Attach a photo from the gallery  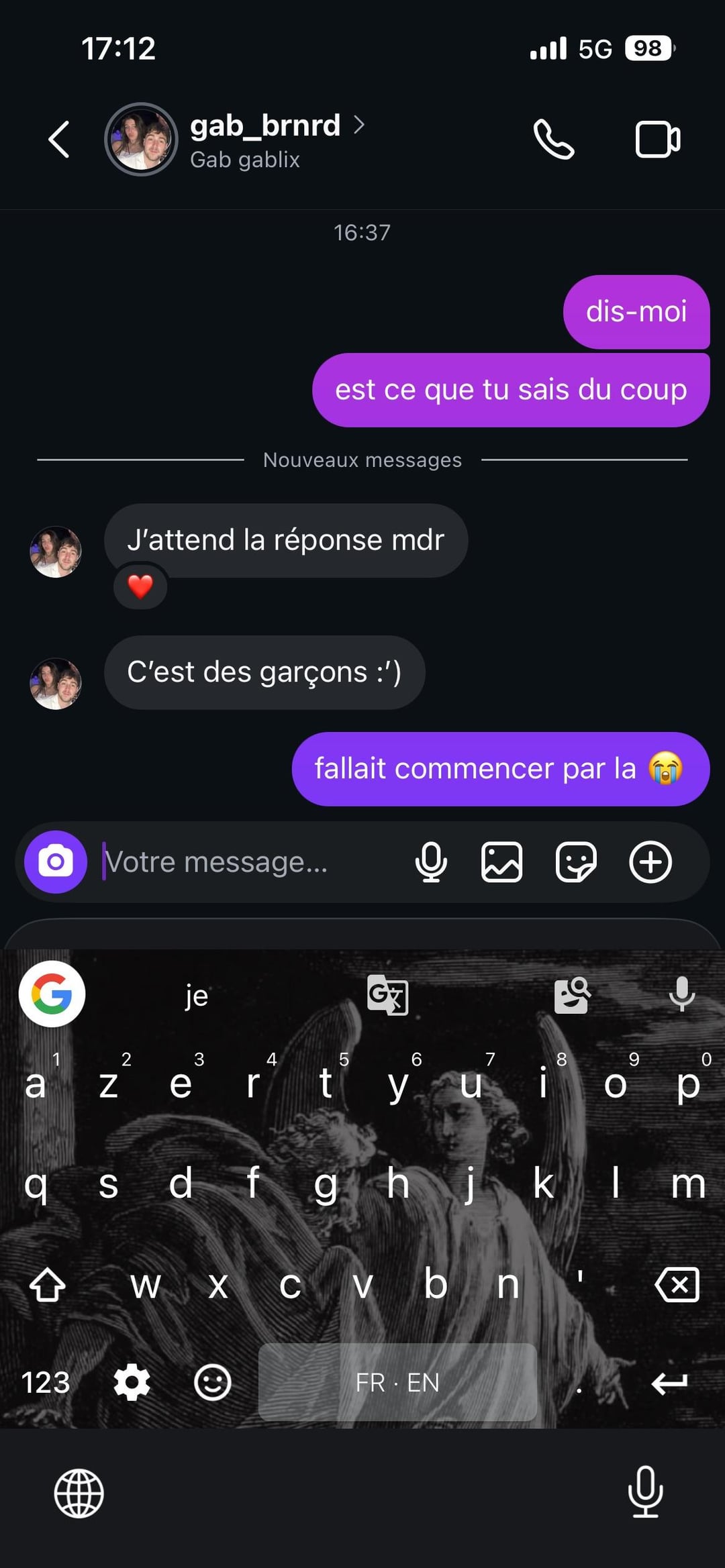pyautogui.click(x=501, y=862)
